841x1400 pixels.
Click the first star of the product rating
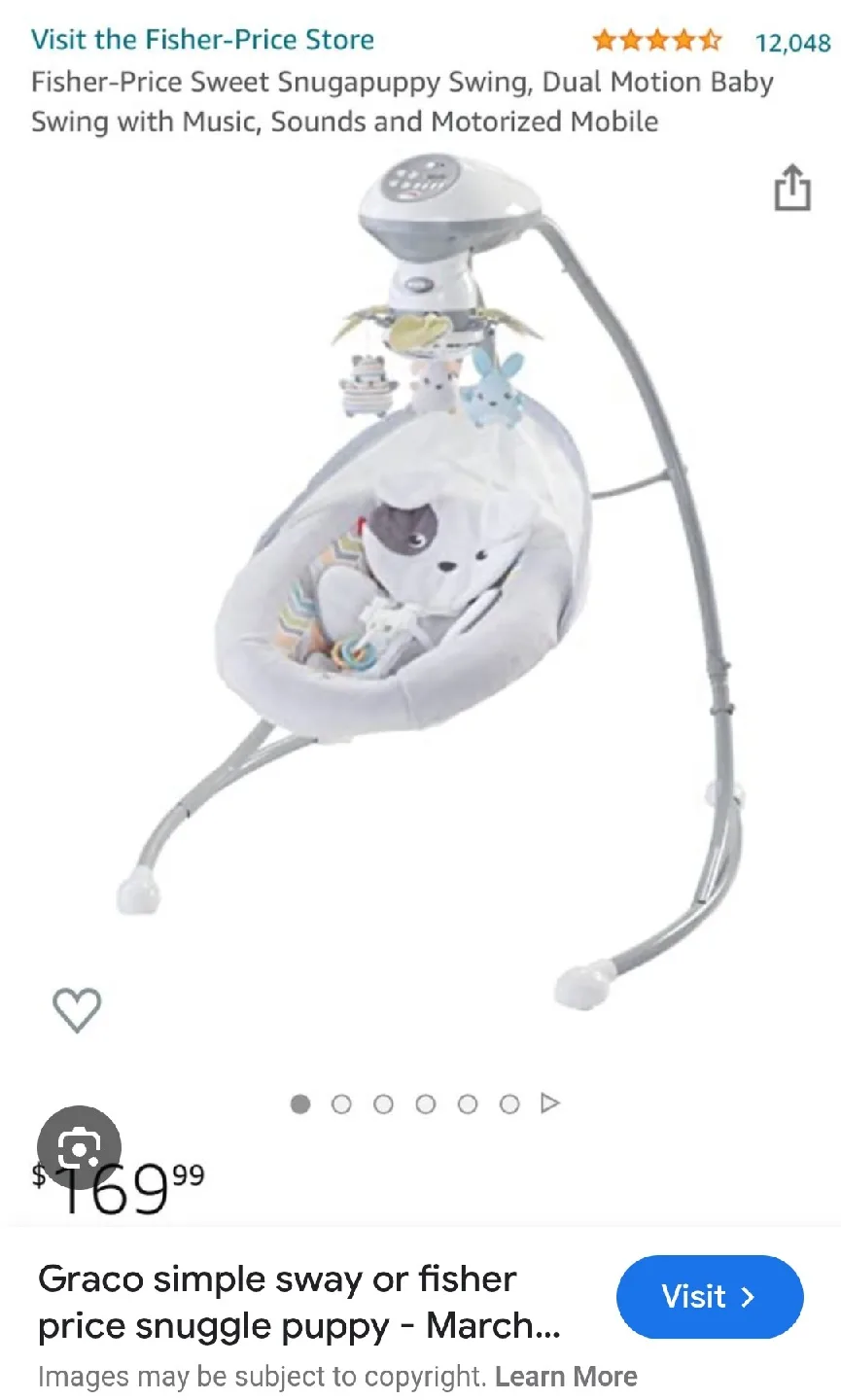pos(603,41)
